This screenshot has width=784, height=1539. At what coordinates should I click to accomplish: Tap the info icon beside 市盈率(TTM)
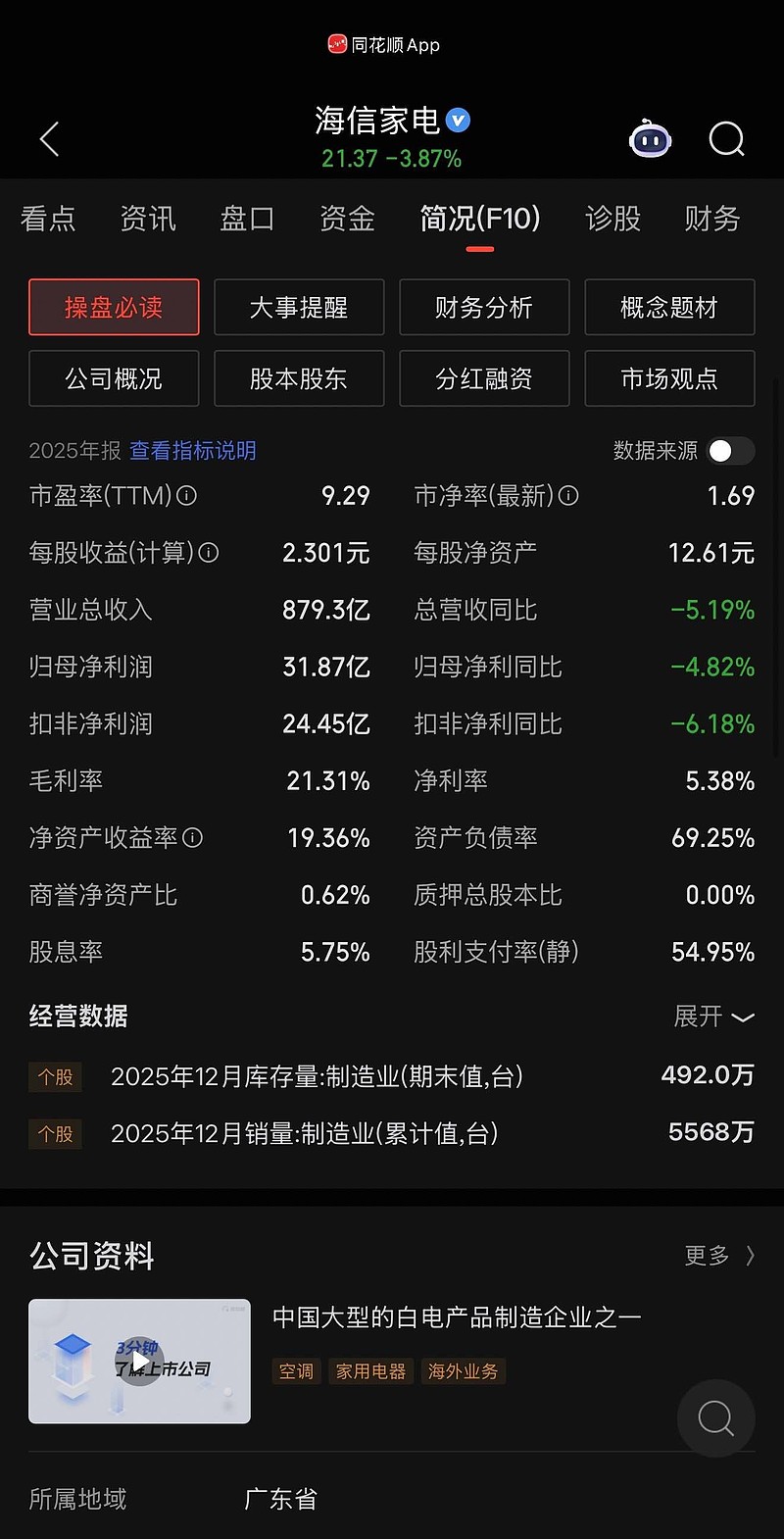[187, 496]
